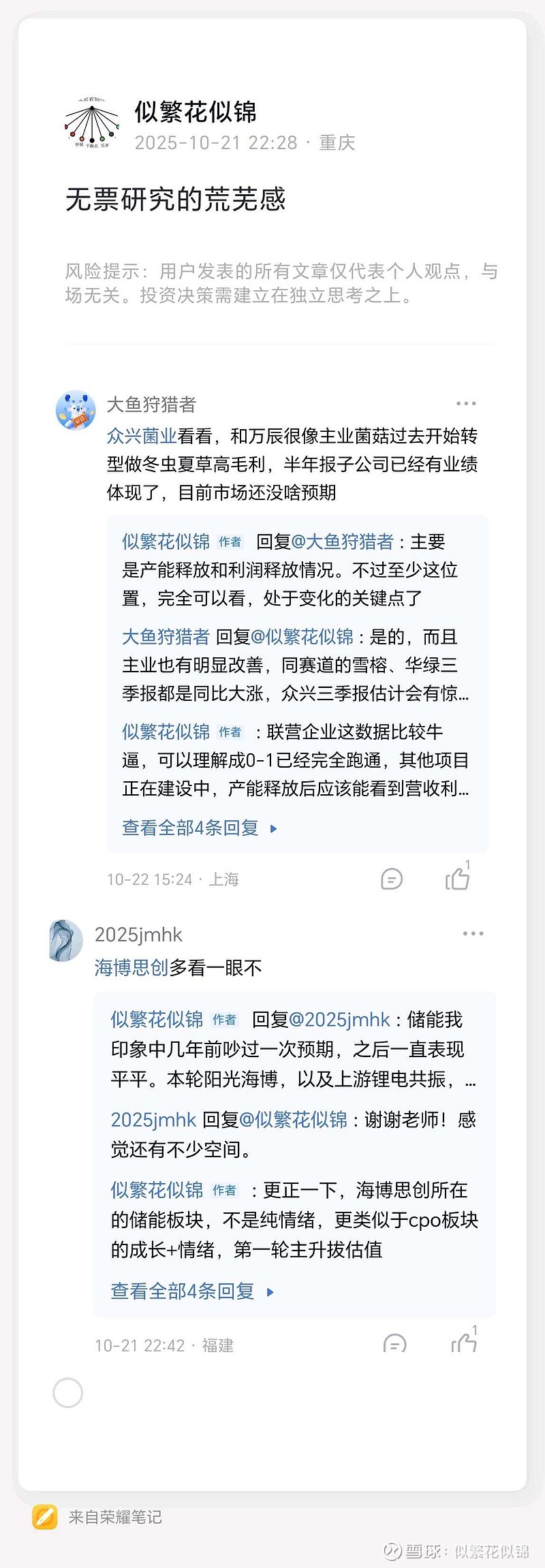Viewport: 545px width, 1568px height.
Task: Like 大鱼狩猎者's comment with thumbs up icon
Action: coord(458,879)
